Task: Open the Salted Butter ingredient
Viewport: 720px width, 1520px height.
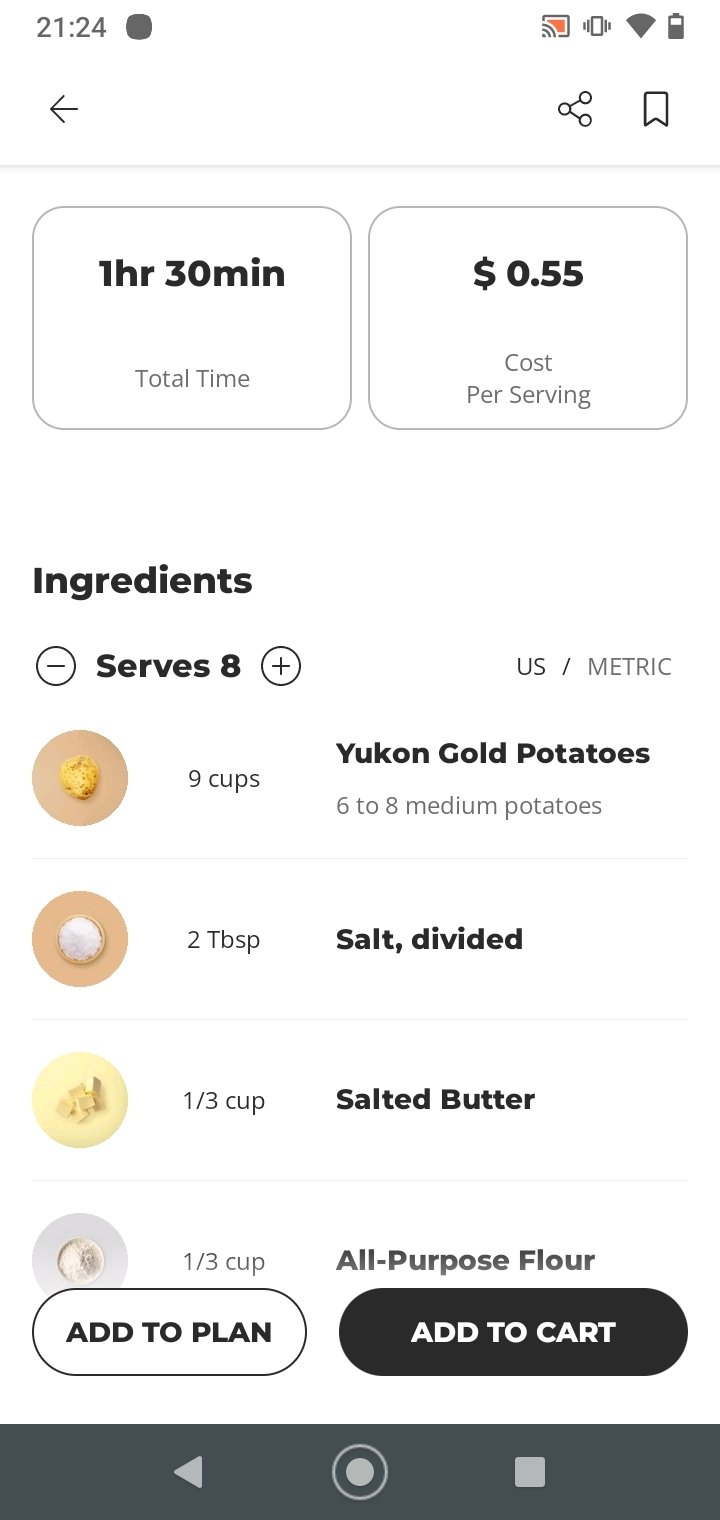Action: click(x=360, y=1100)
